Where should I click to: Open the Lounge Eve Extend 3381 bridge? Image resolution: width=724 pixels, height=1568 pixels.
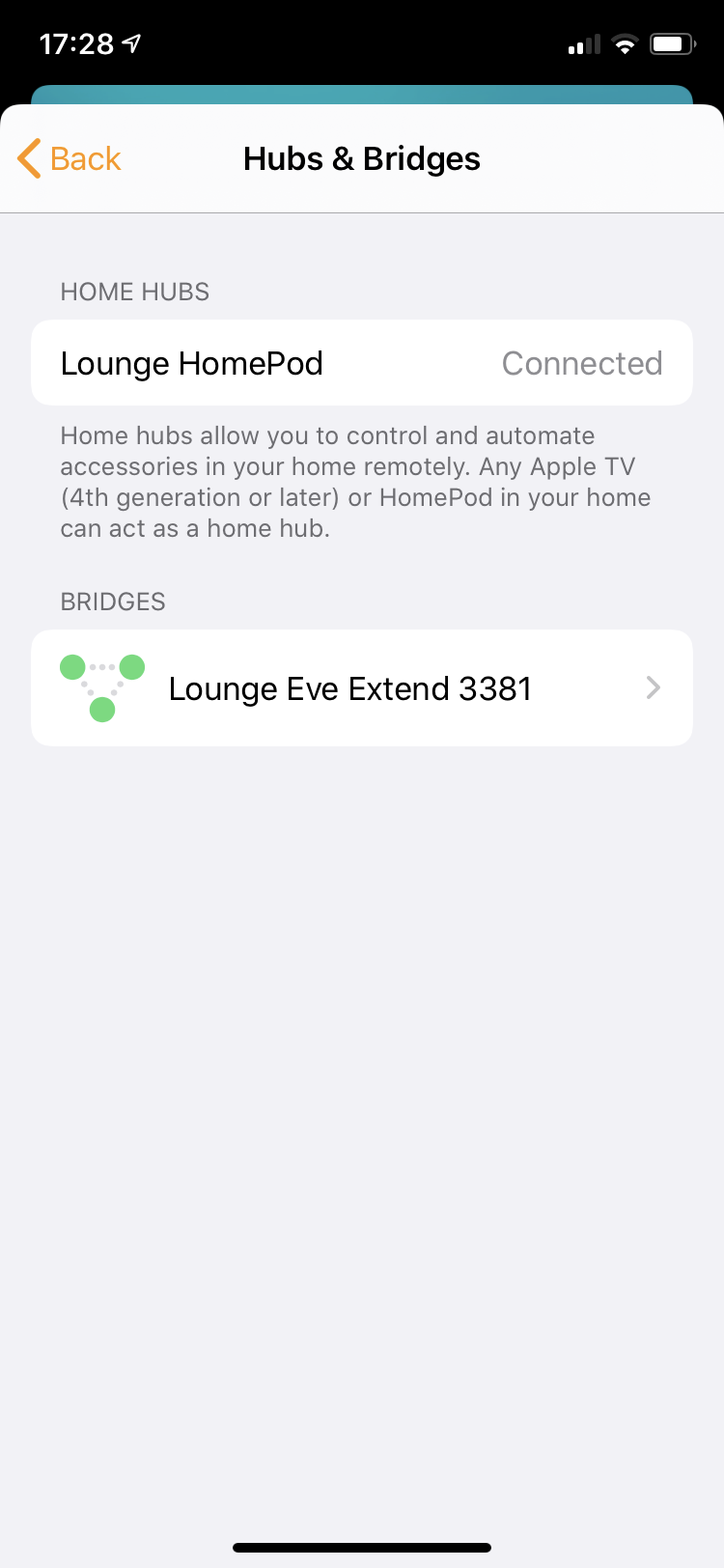point(362,688)
